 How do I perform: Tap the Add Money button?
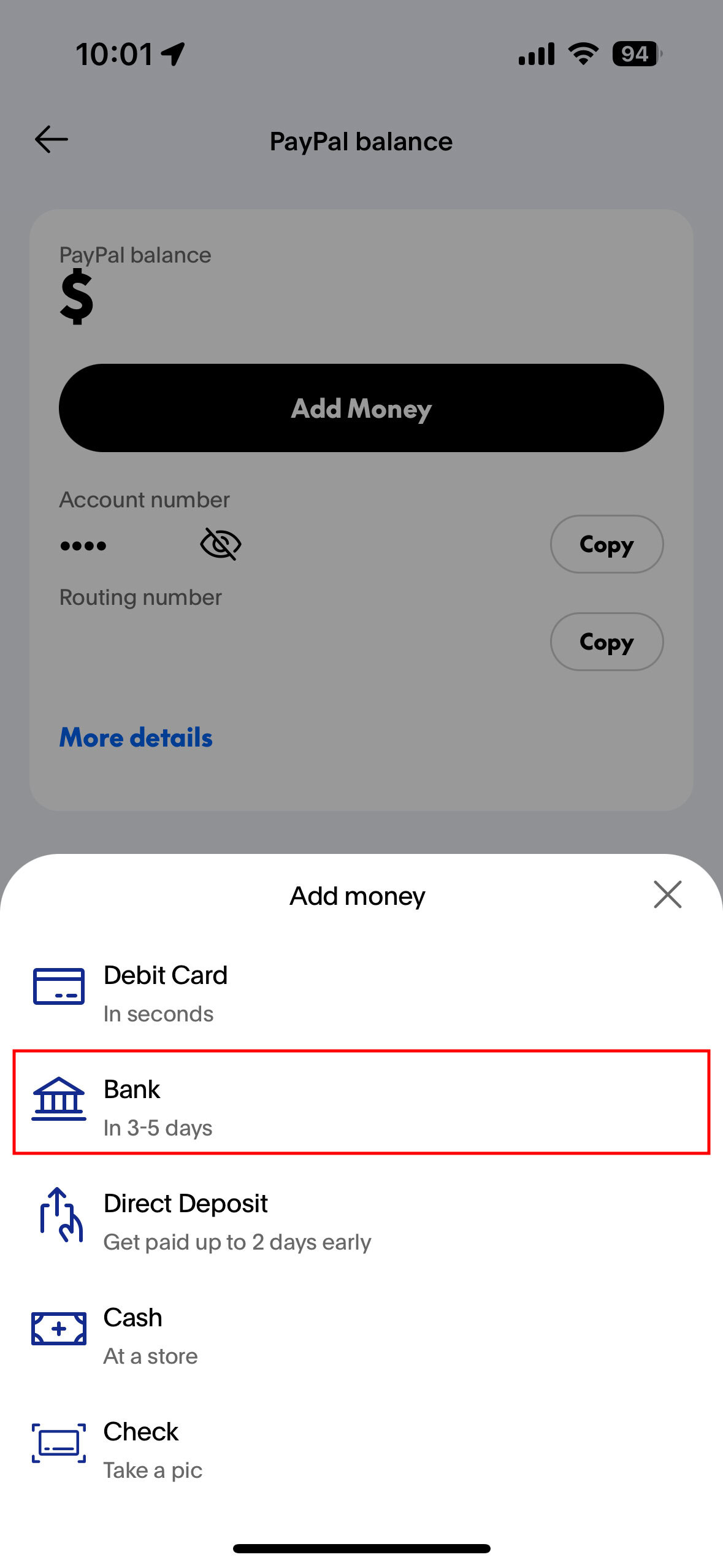pyautogui.click(x=361, y=408)
